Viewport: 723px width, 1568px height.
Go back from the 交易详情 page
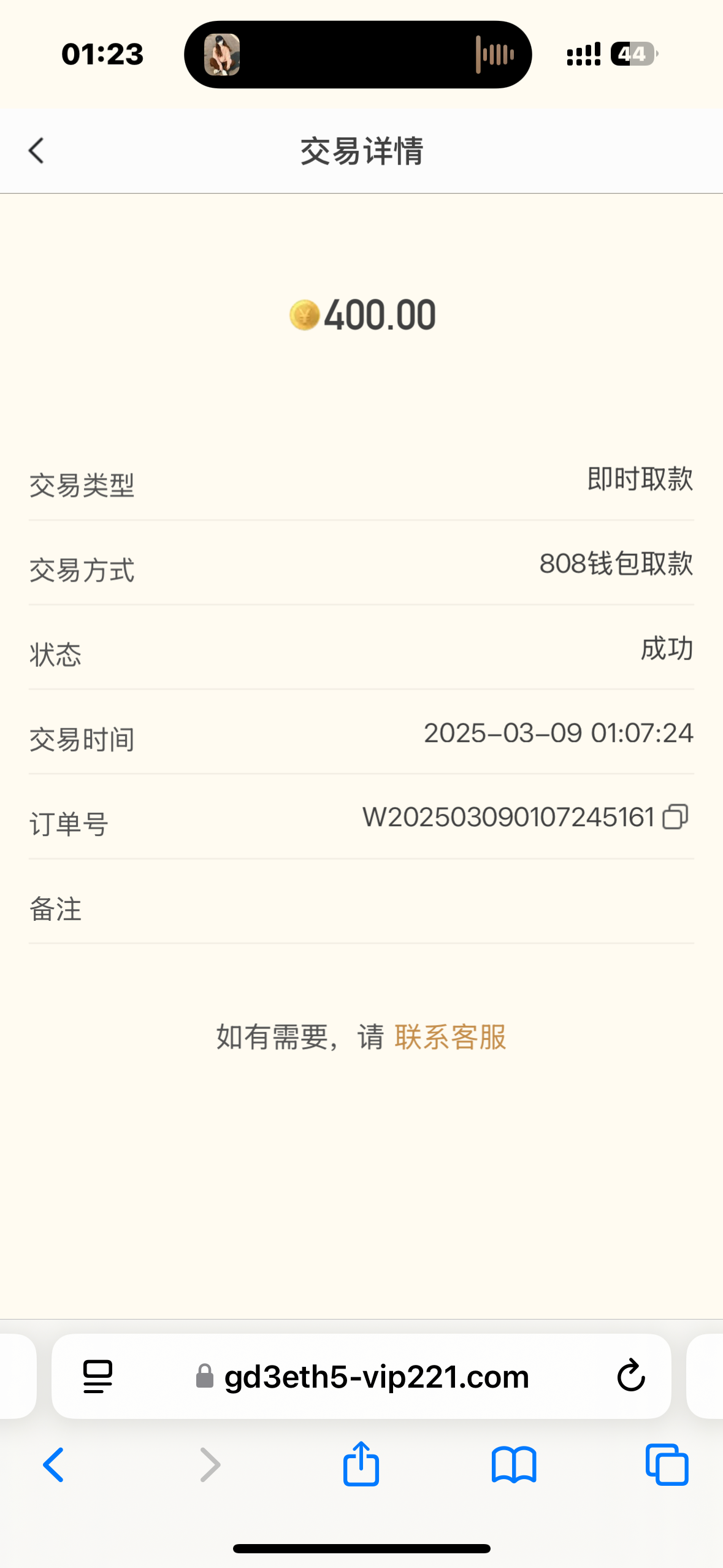click(37, 151)
